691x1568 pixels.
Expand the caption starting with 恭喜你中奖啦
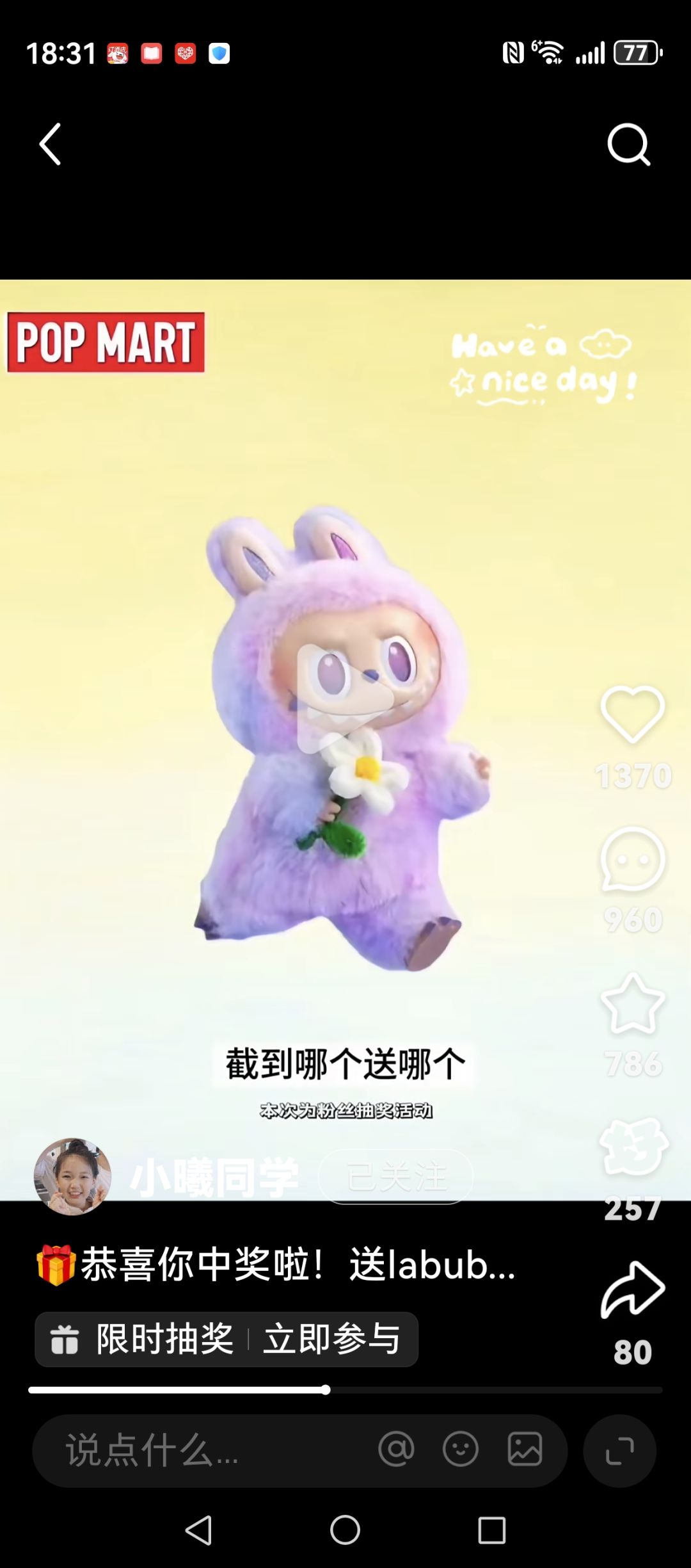pos(276,1265)
